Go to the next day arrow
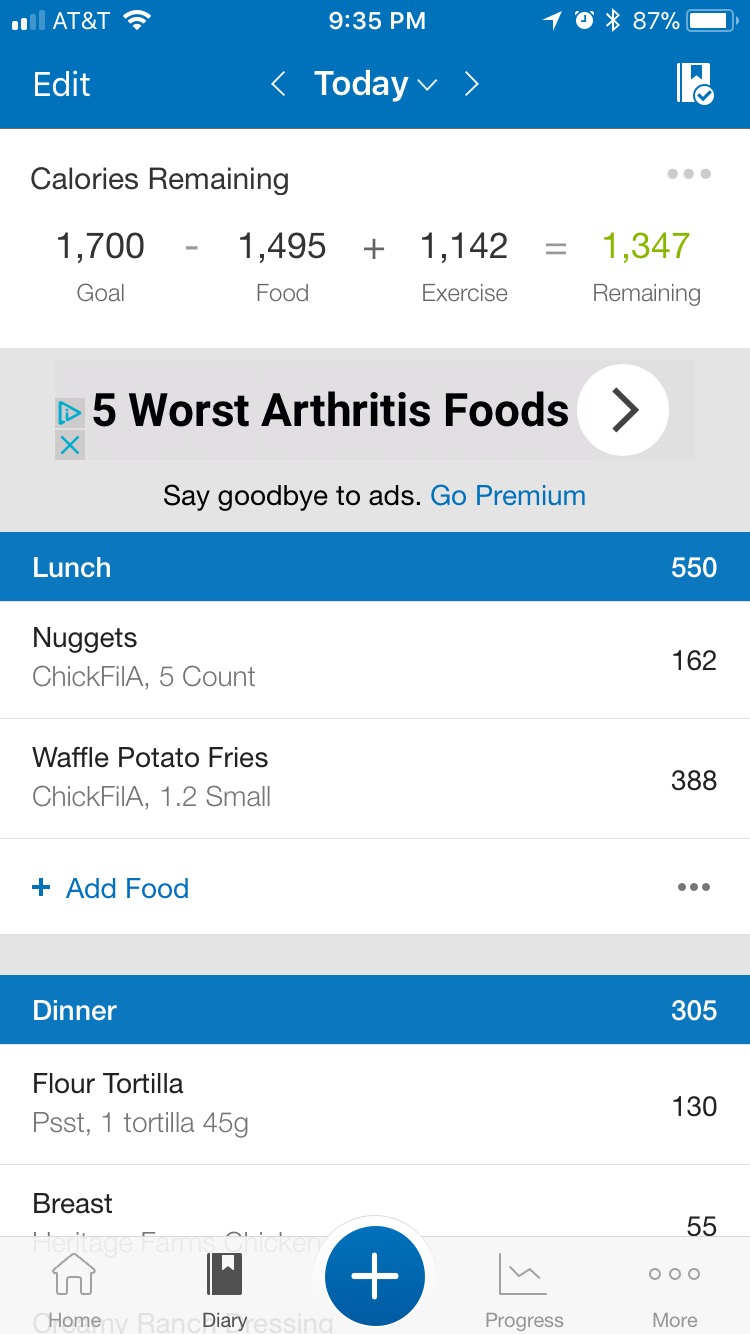The width and height of the screenshot is (750, 1334). (x=472, y=84)
